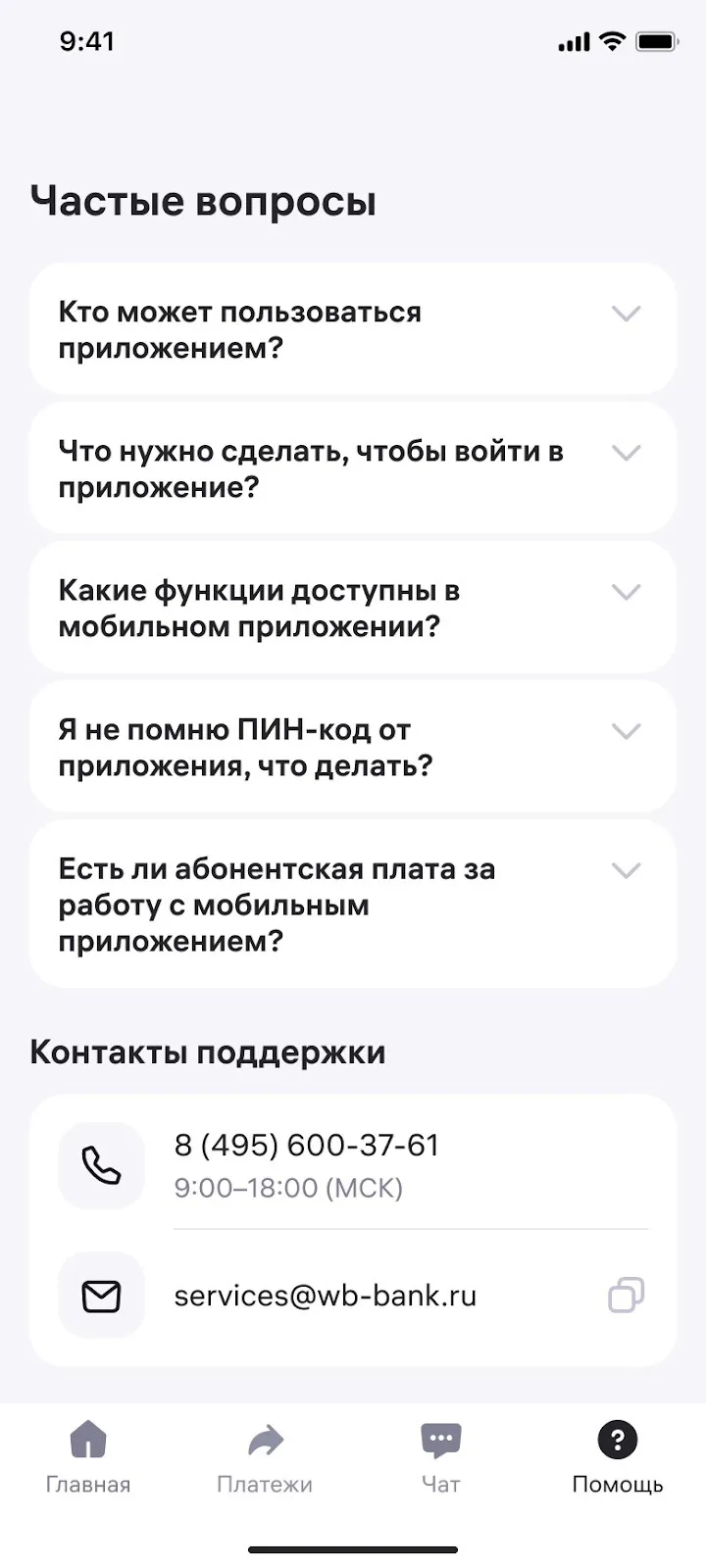Copy the services@wb-bank.ru email address
The height and width of the screenshot is (1568, 706).
(626, 1296)
